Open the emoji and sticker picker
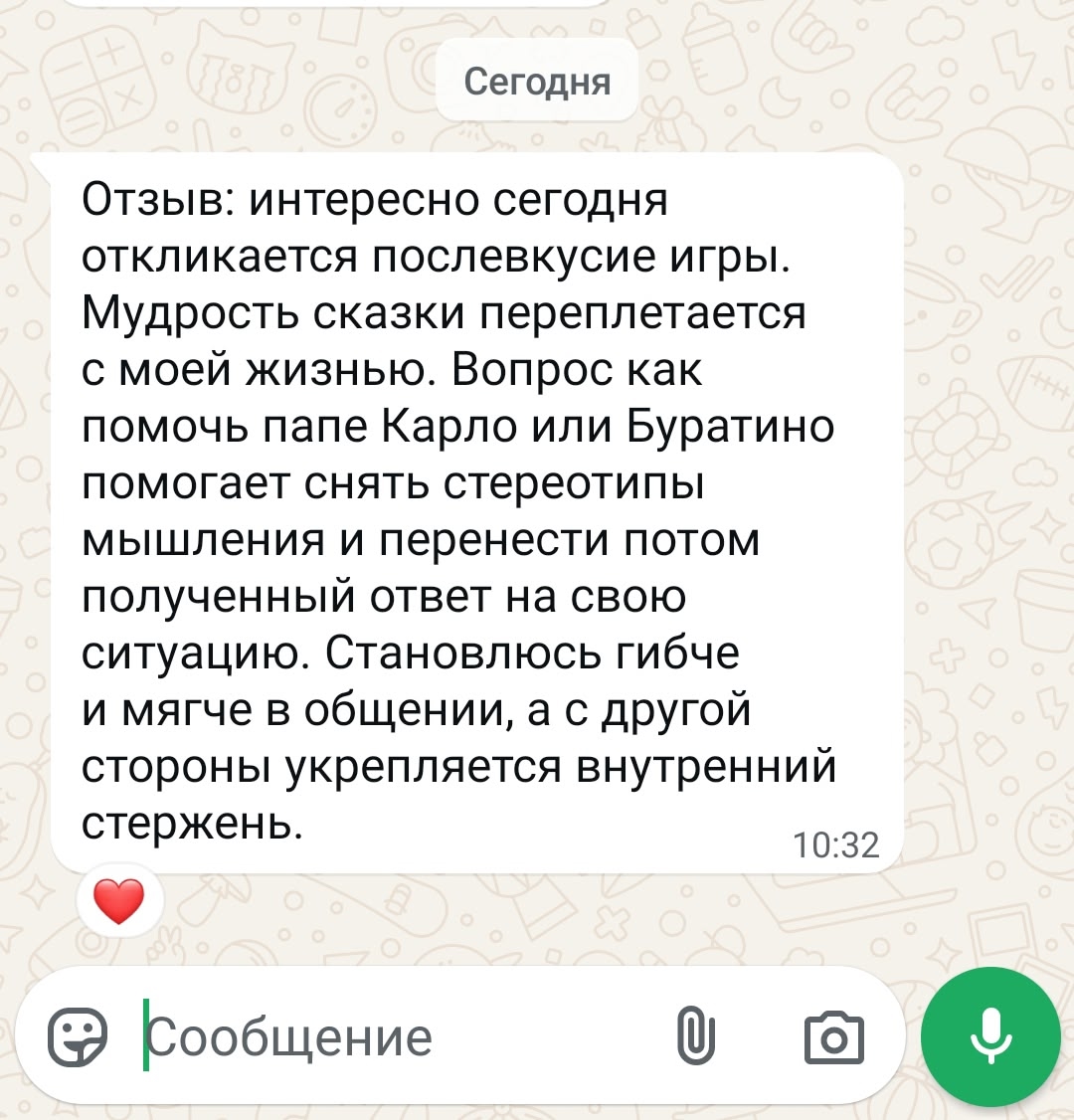The height and width of the screenshot is (1120, 1074). point(78,1036)
